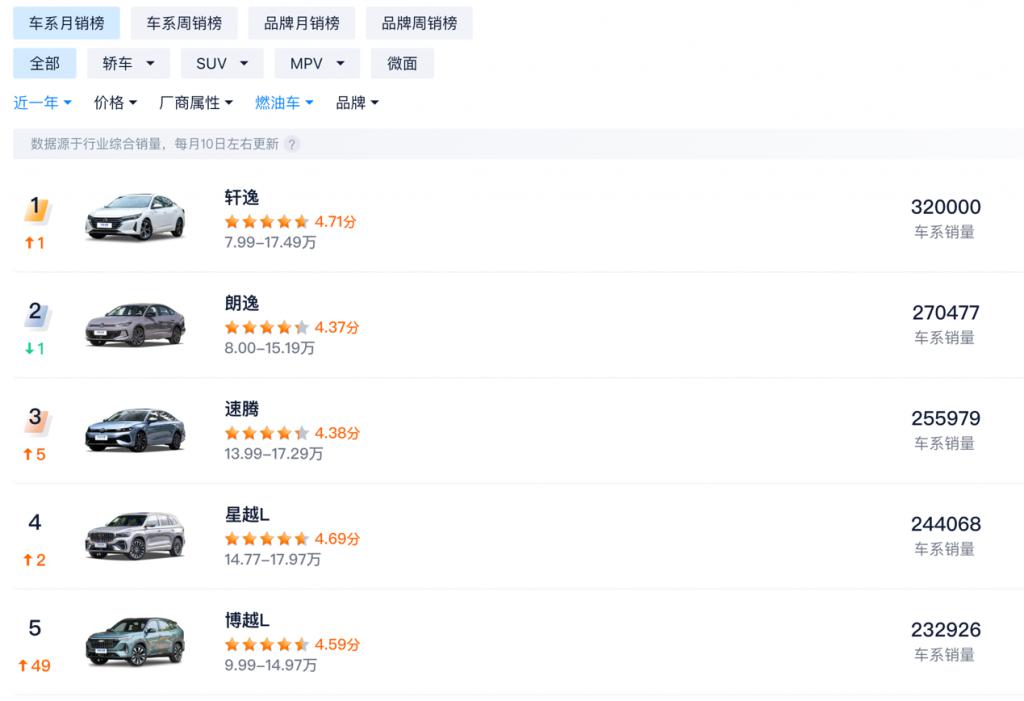This screenshot has height=701, width=1024.
Task: Expand the SUV dropdown
Action: [x=222, y=63]
